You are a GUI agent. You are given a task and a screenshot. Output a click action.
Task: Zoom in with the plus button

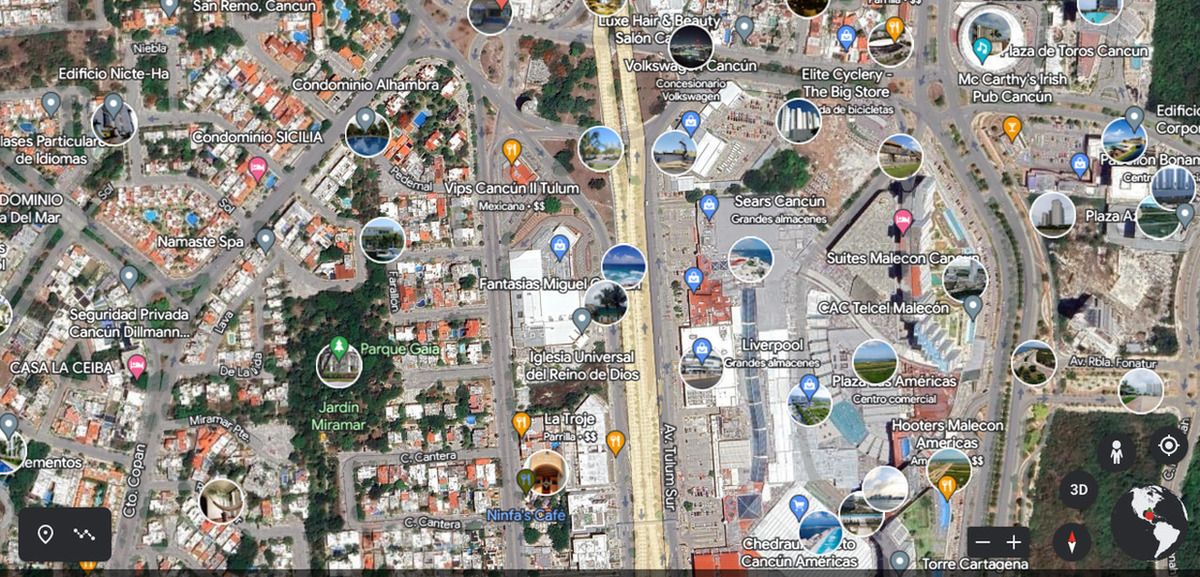tap(1014, 542)
